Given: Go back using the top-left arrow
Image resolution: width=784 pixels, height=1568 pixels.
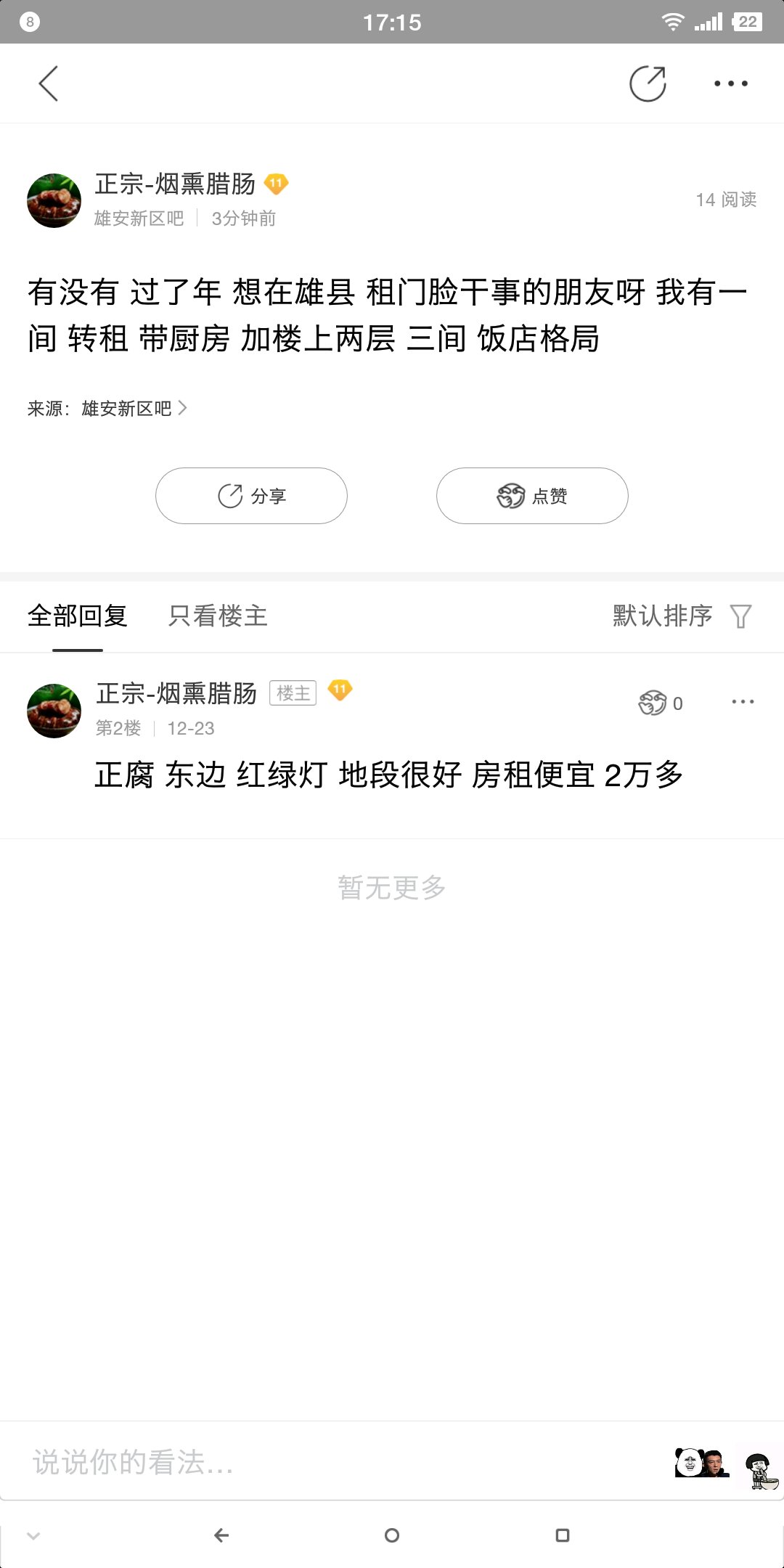Looking at the screenshot, I should point(48,83).
